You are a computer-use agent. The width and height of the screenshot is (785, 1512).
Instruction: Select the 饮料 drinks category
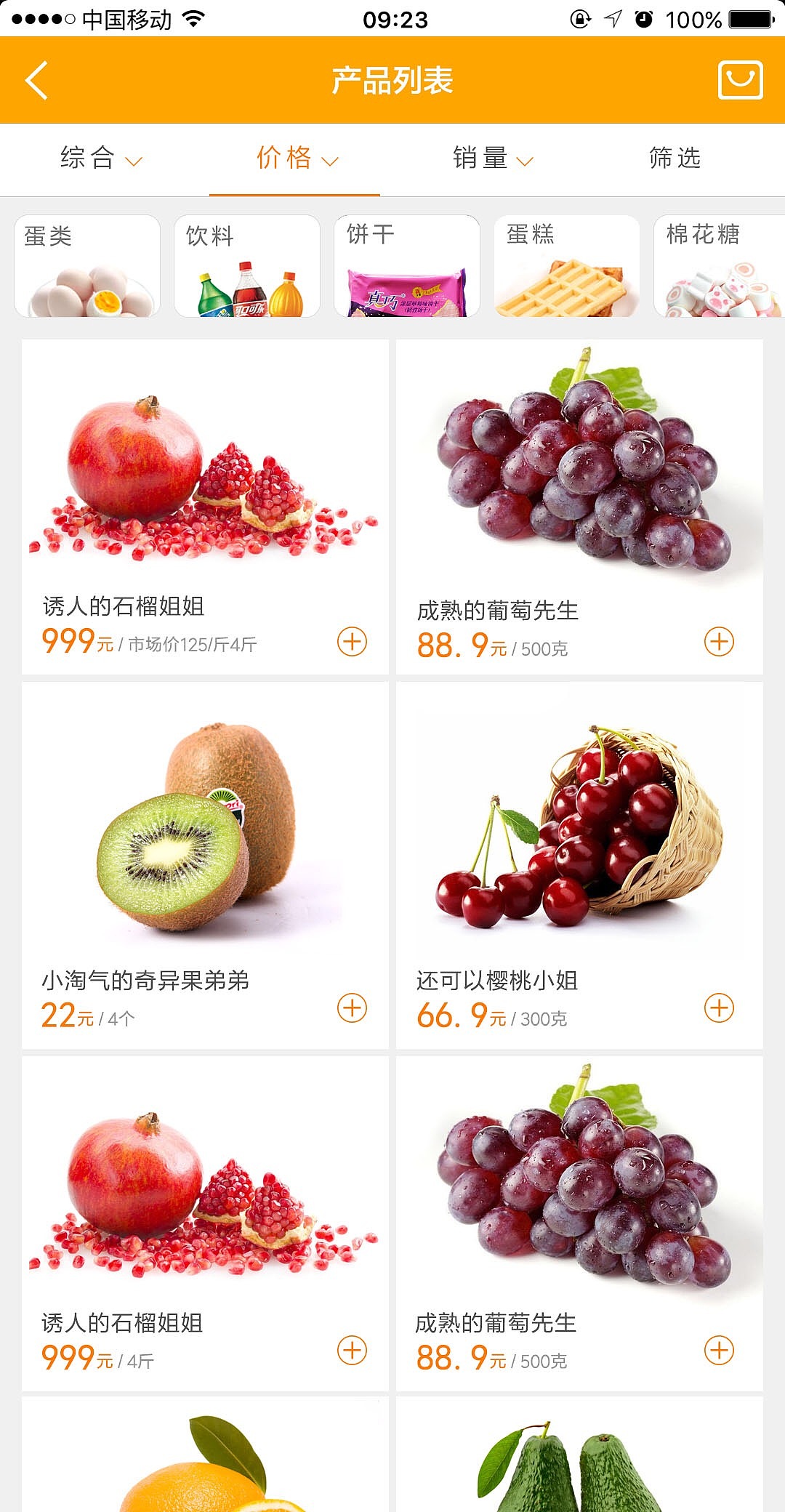(x=247, y=266)
